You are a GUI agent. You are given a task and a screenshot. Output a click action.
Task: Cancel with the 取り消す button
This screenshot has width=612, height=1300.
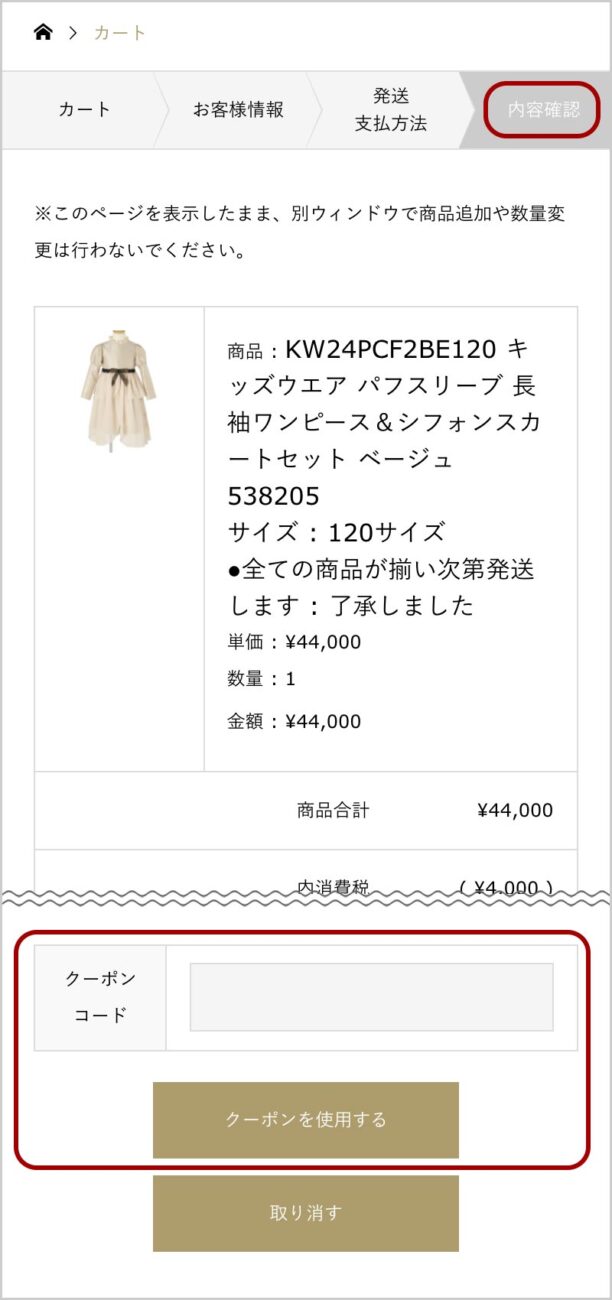point(305,1213)
